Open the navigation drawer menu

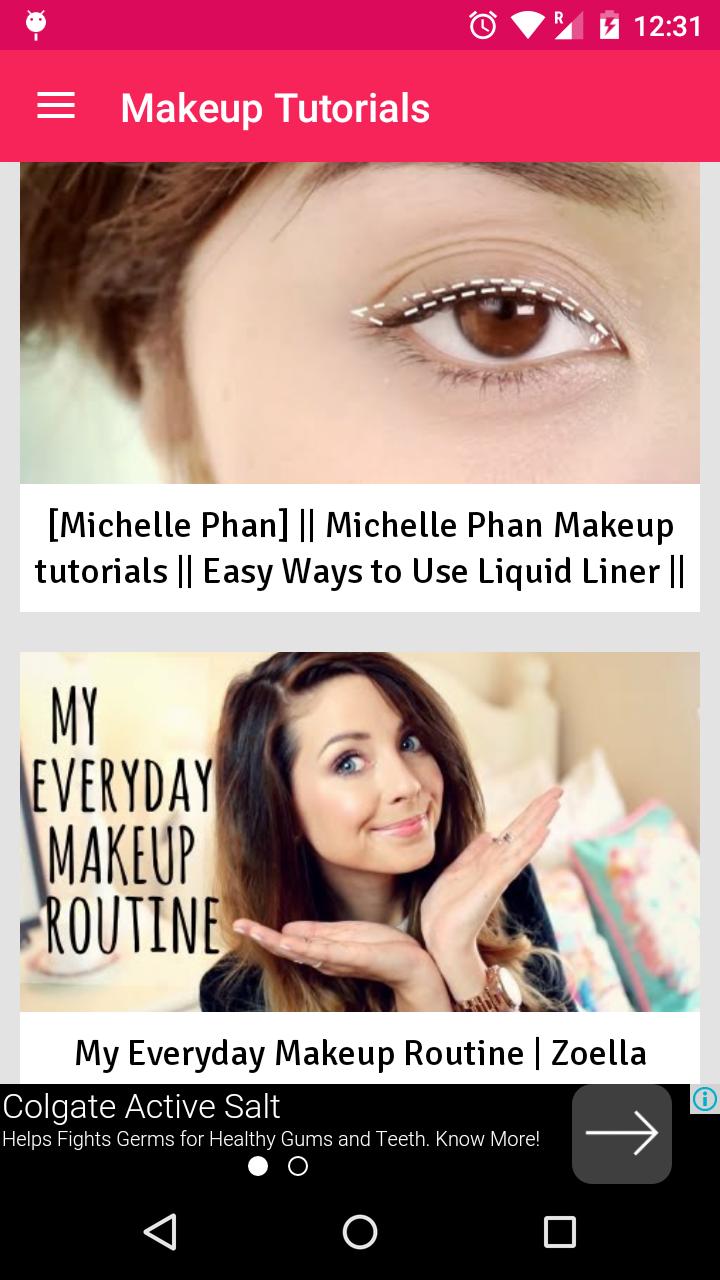point(55,105)
